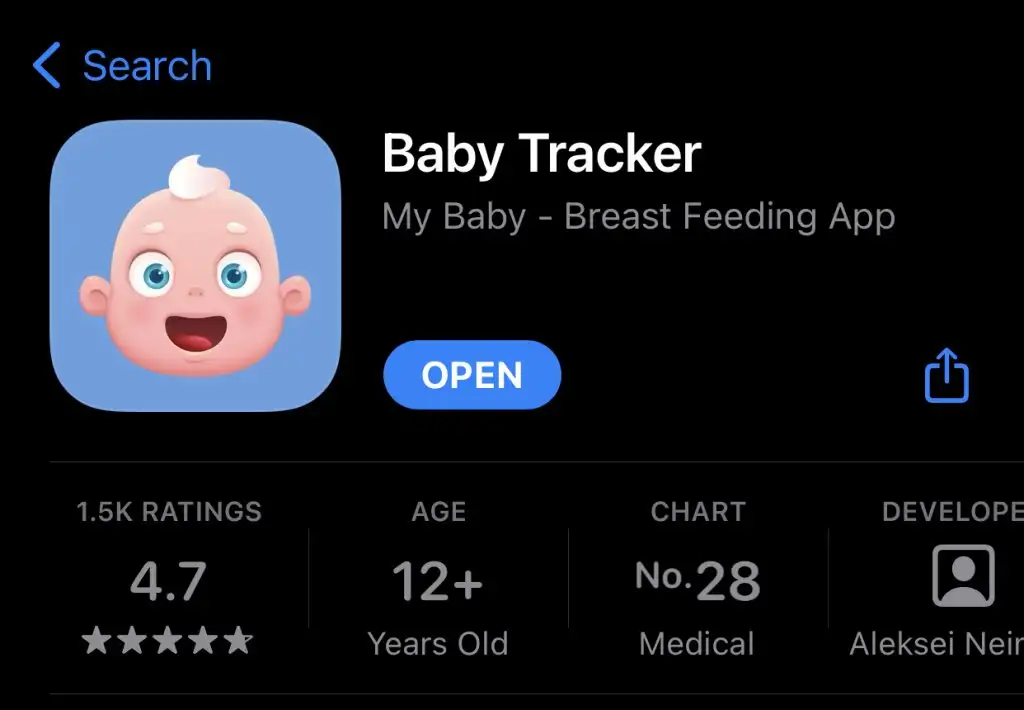The width and height of the screenshot is (1024, 710).
Task: Share the Baby Tracker app
Action: coord(945,375)
